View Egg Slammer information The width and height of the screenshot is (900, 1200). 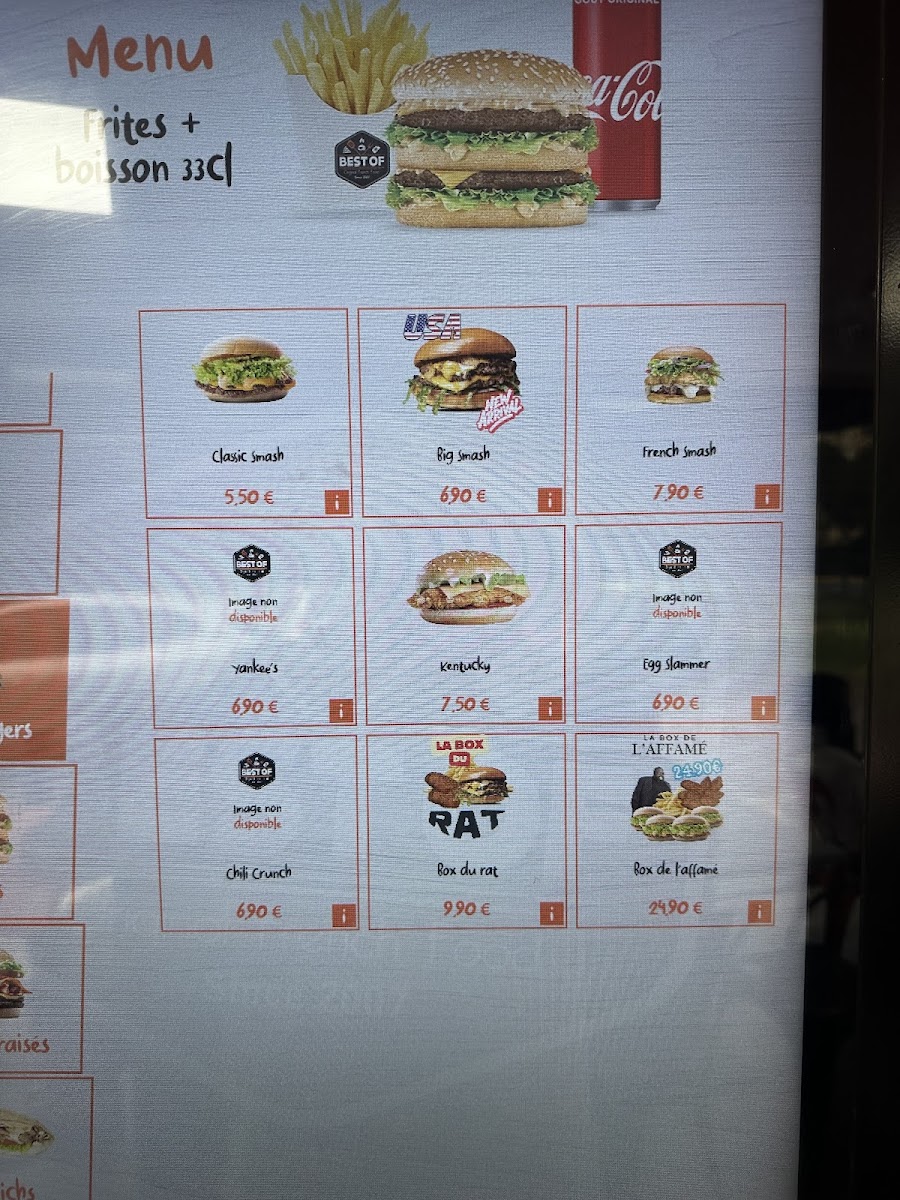763,708
